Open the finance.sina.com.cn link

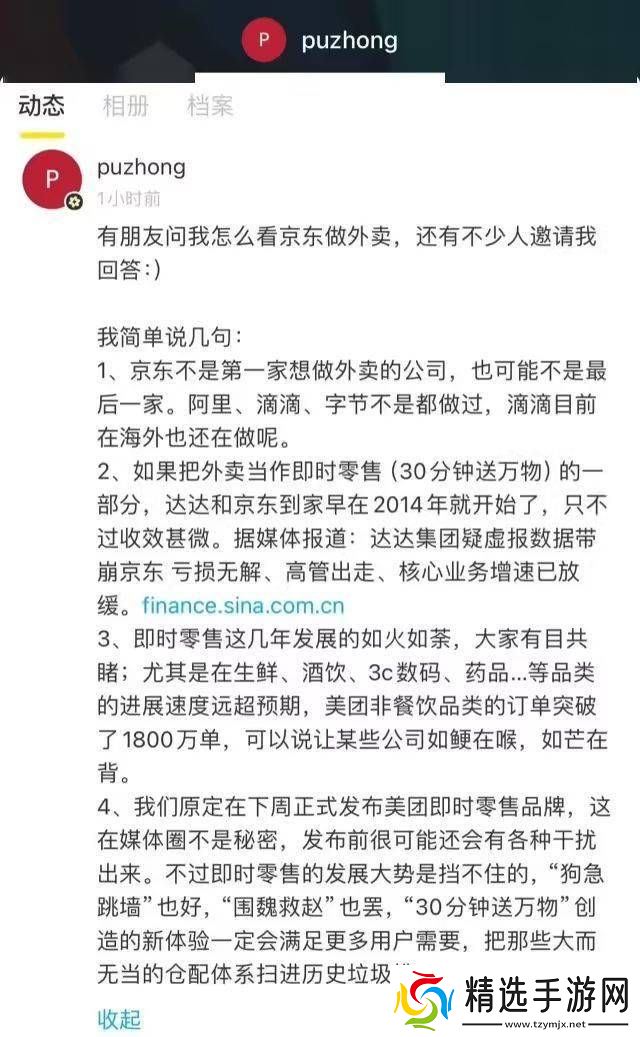(x=243, y=605)
